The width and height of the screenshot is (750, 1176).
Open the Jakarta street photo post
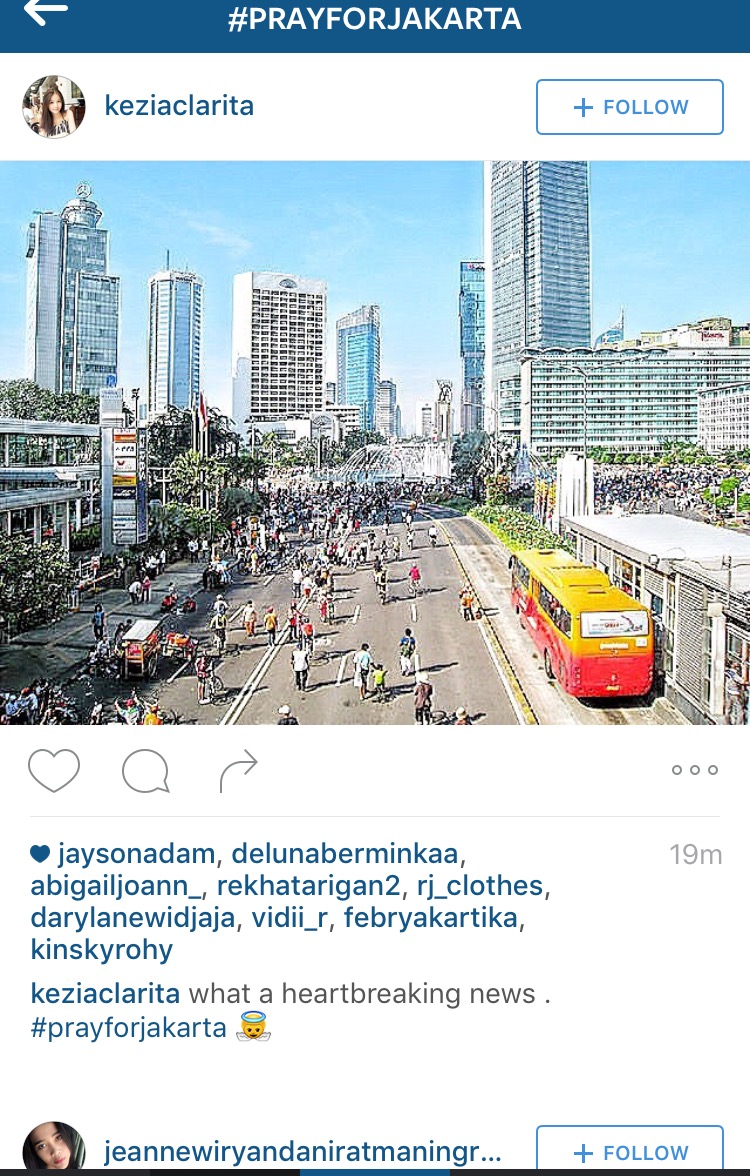click(x=375, y=443)
